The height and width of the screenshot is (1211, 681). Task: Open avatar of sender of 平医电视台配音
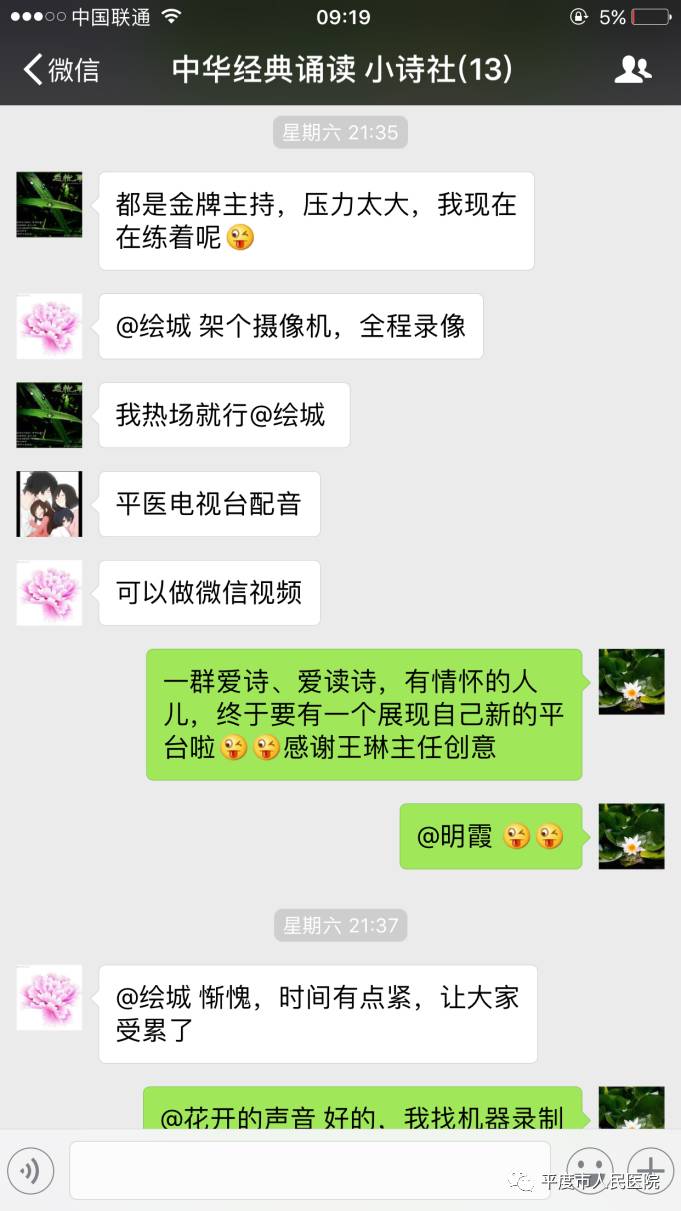(x=49, y=504)
